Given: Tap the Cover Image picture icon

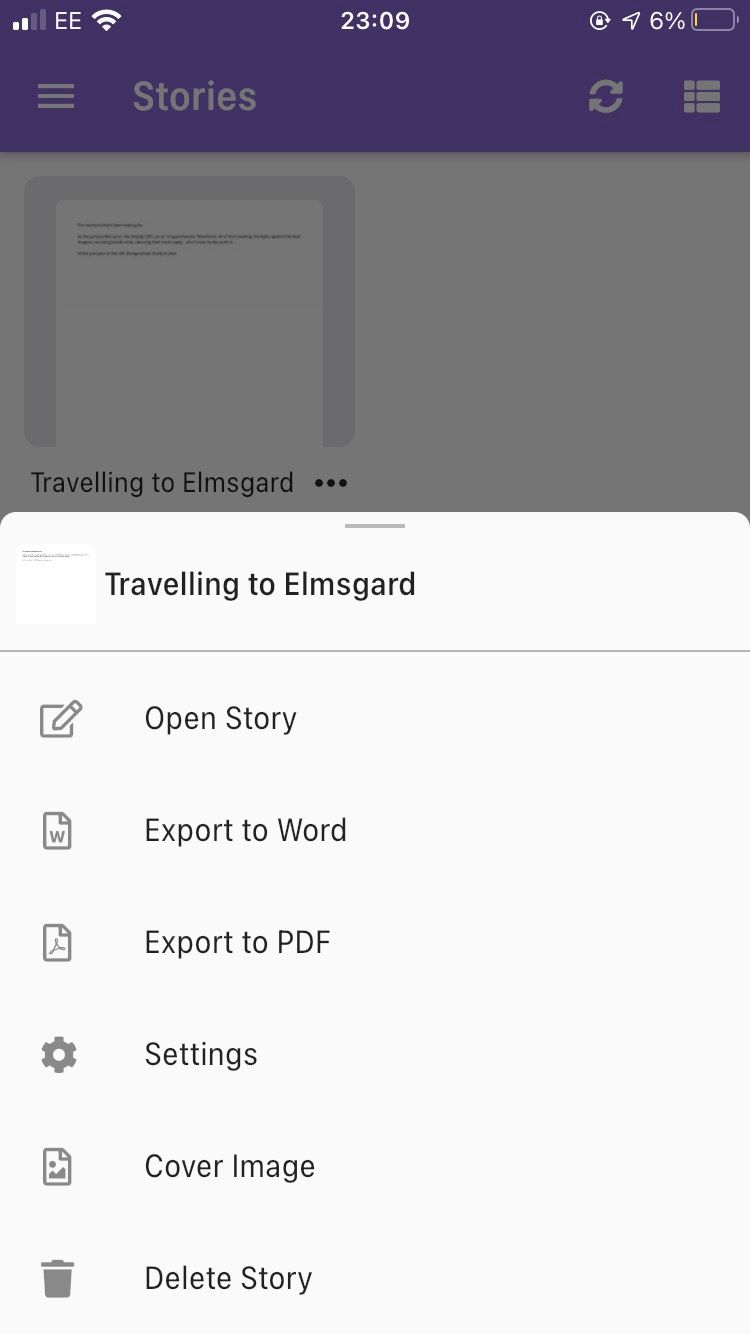Looking at the screenshot, I should pos(56,1165).
